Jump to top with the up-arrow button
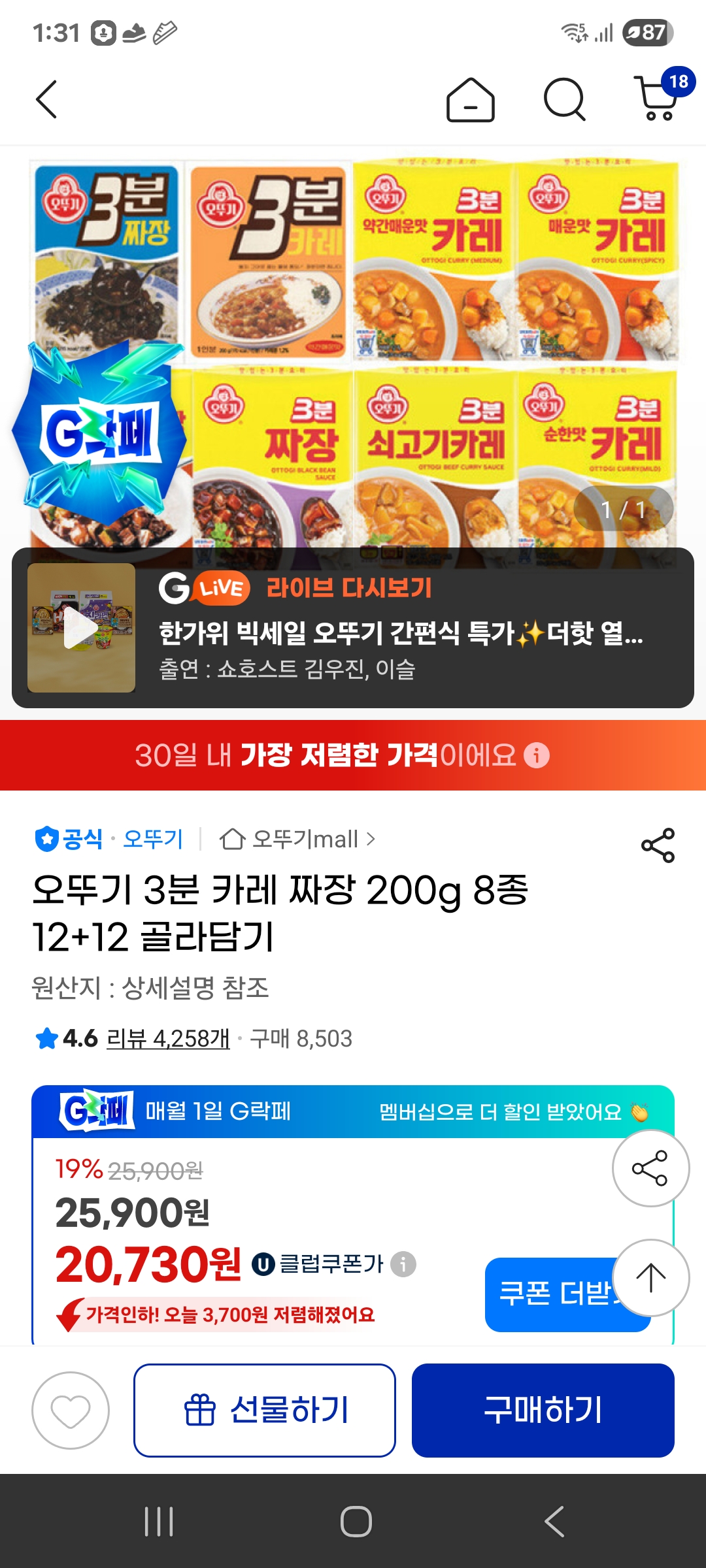Viewport: 706px width, 1568px height. (650, 1278)
